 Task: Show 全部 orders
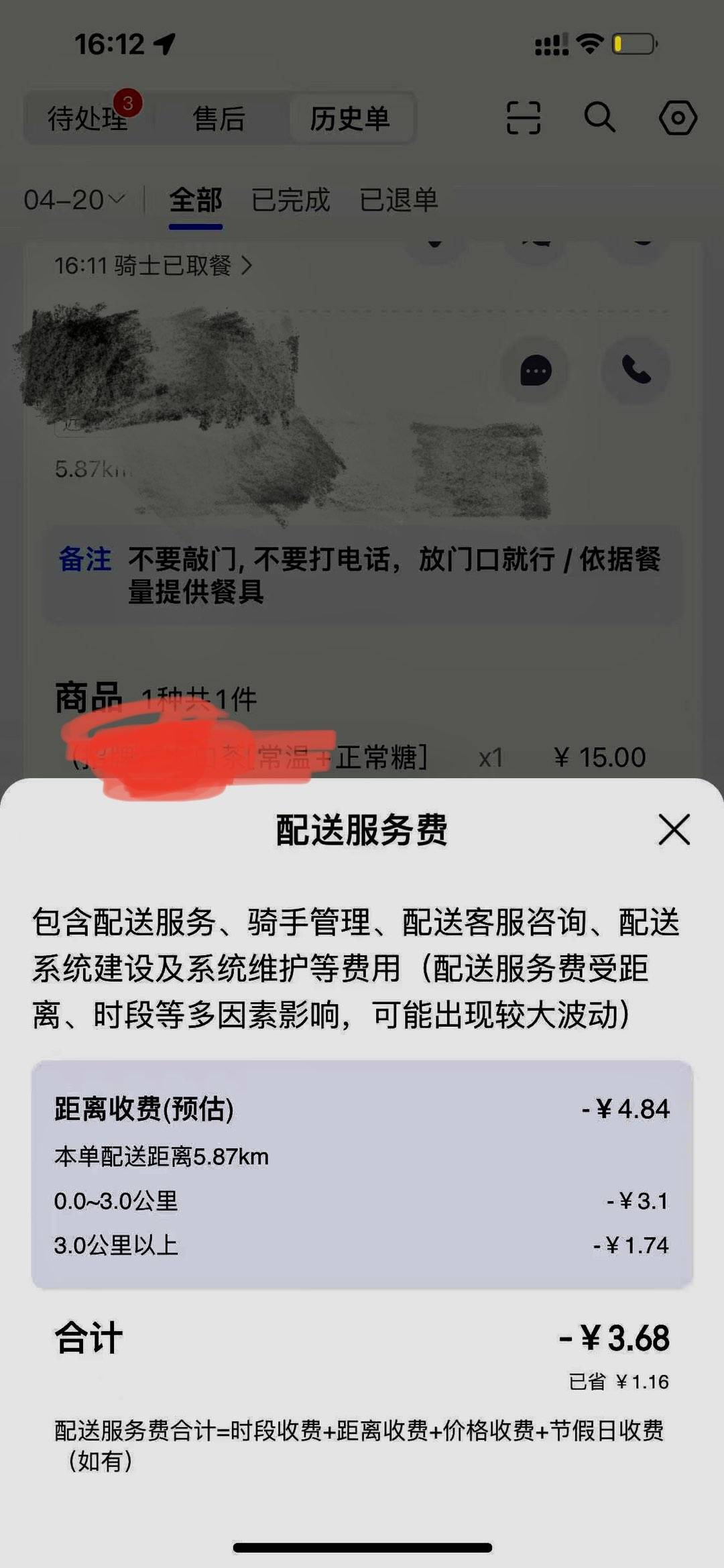pyautogui.click(x=195, y=200)
